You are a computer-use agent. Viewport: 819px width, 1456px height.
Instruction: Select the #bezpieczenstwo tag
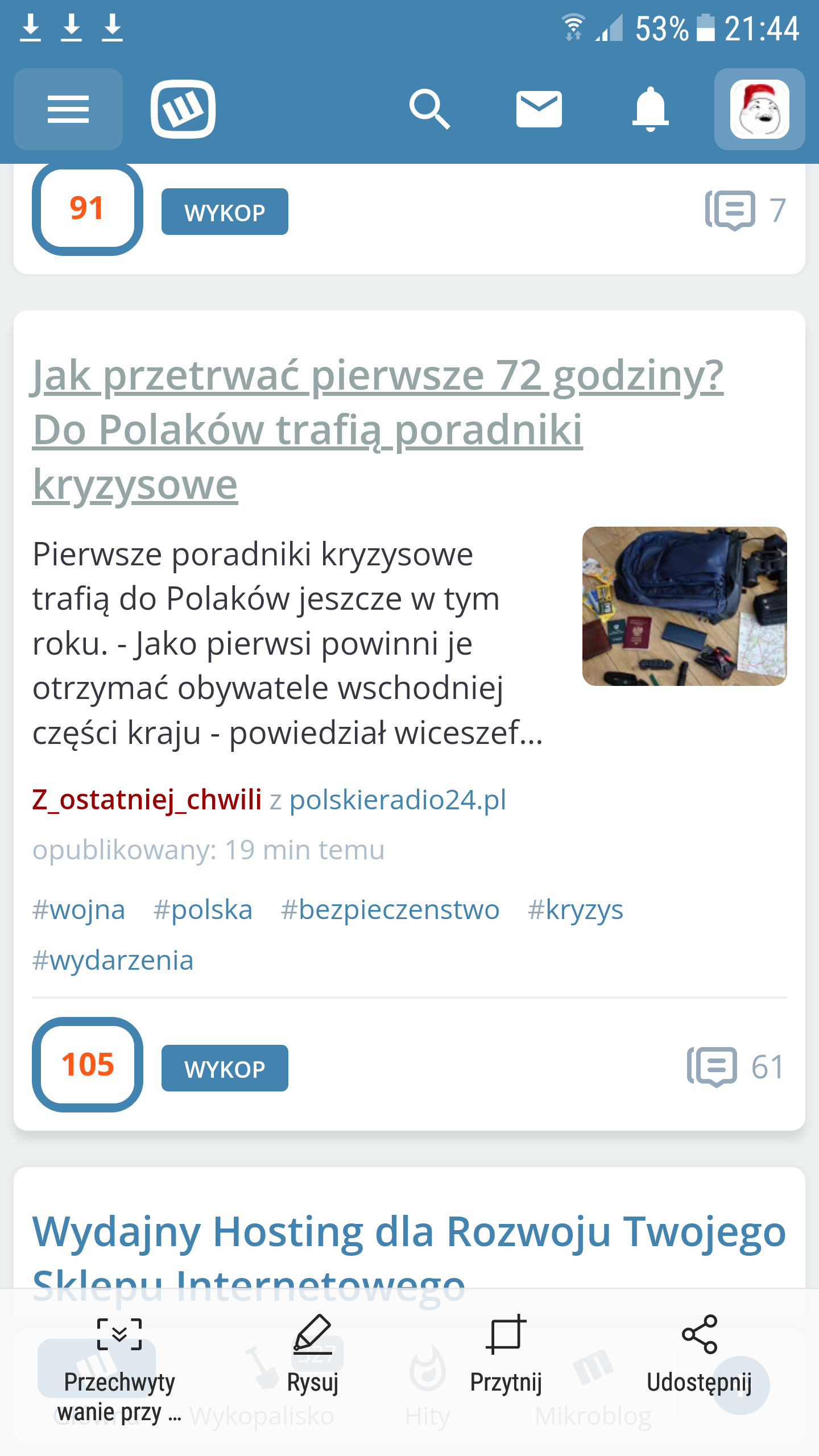390,909
